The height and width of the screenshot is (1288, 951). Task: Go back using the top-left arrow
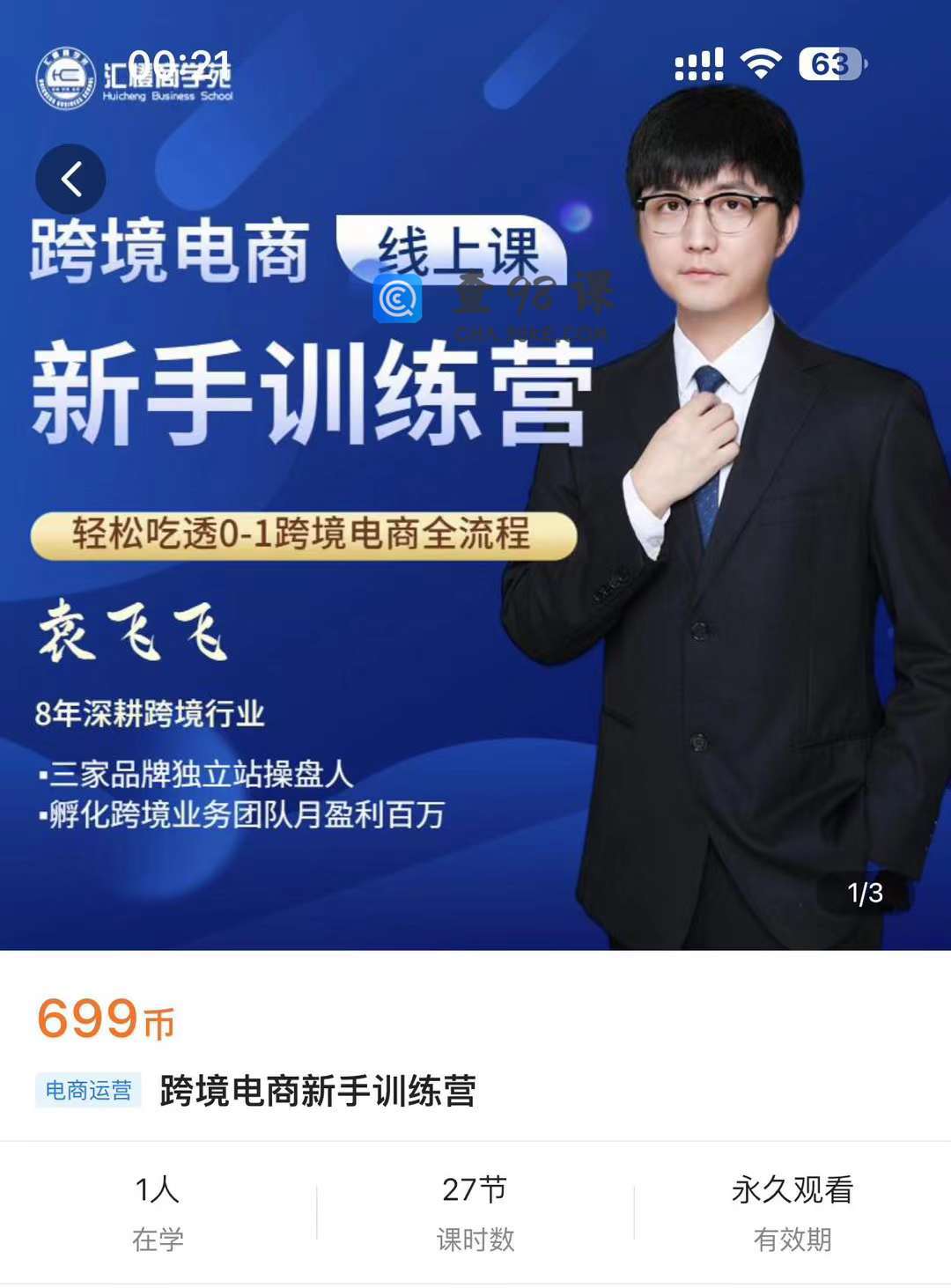click(x=70, y=180)
